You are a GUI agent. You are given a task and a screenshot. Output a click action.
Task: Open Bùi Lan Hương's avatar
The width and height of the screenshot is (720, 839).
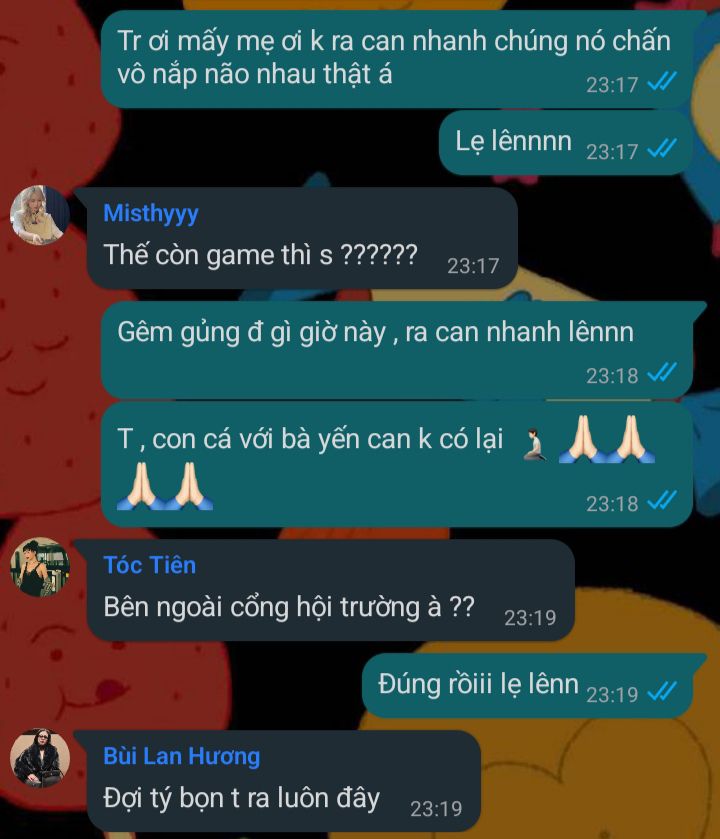pos(40,758)
